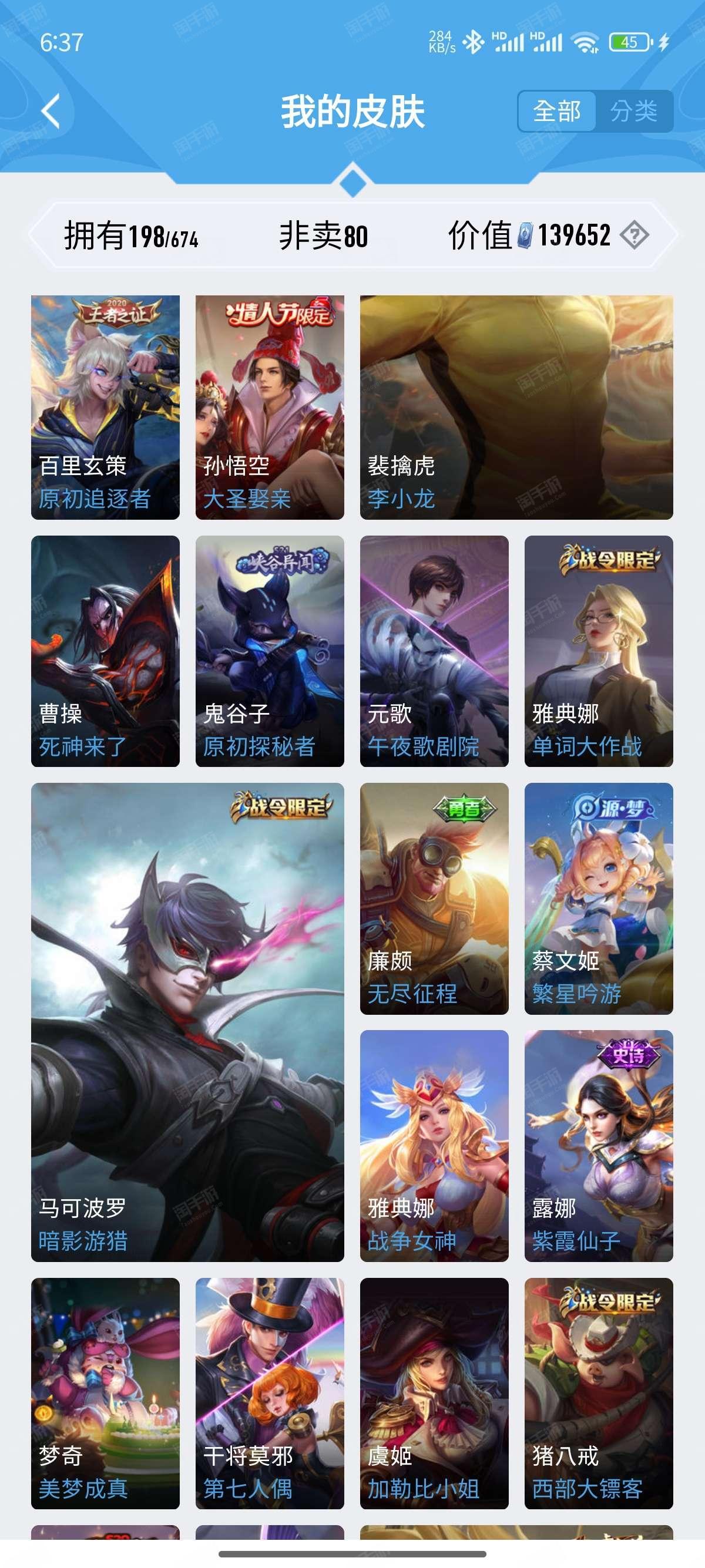This screenshot has width=705, height=1568.
Task: Open 猪八戒 西部大镖客 skin
Action: click(x=599, y=1394)
